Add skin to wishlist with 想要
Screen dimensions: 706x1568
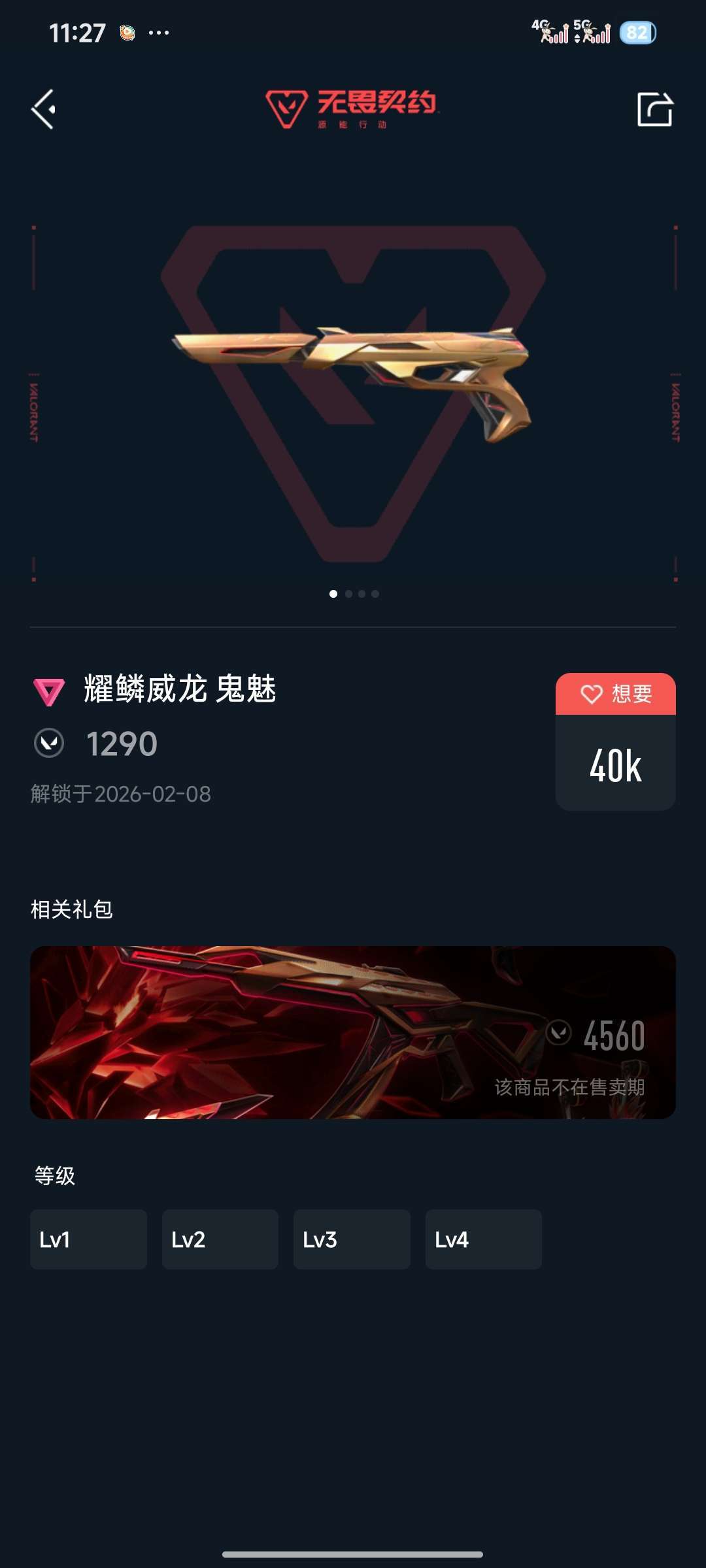pyautogui.click(x=615, y=694)
